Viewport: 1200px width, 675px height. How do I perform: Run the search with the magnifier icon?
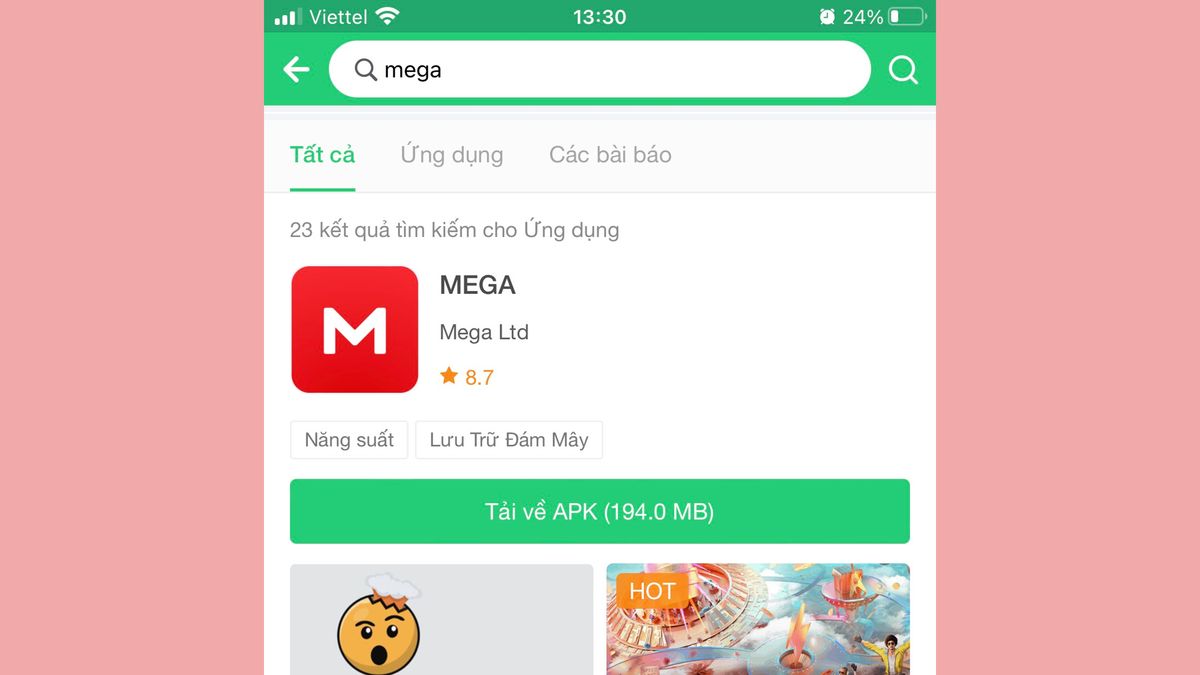coord(903,69)
